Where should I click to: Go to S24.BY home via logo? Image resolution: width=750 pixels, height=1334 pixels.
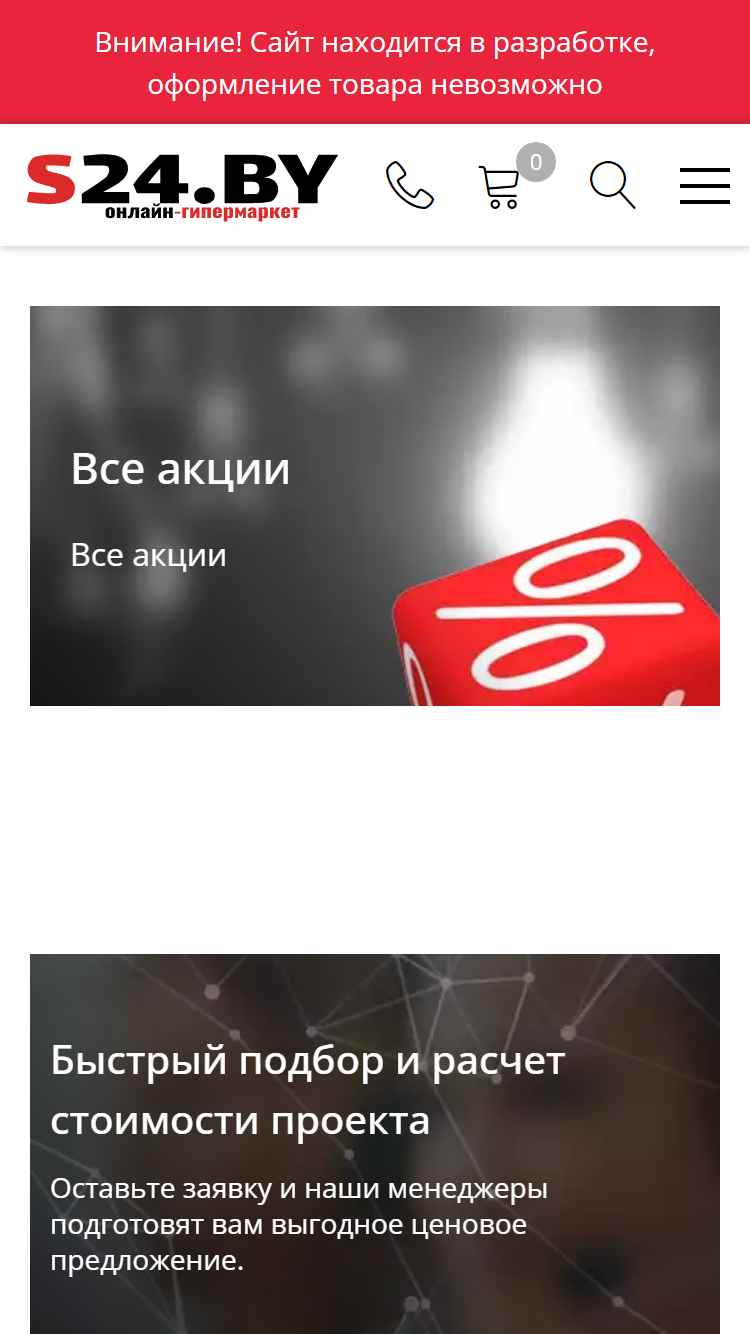[x=182, y=186]
